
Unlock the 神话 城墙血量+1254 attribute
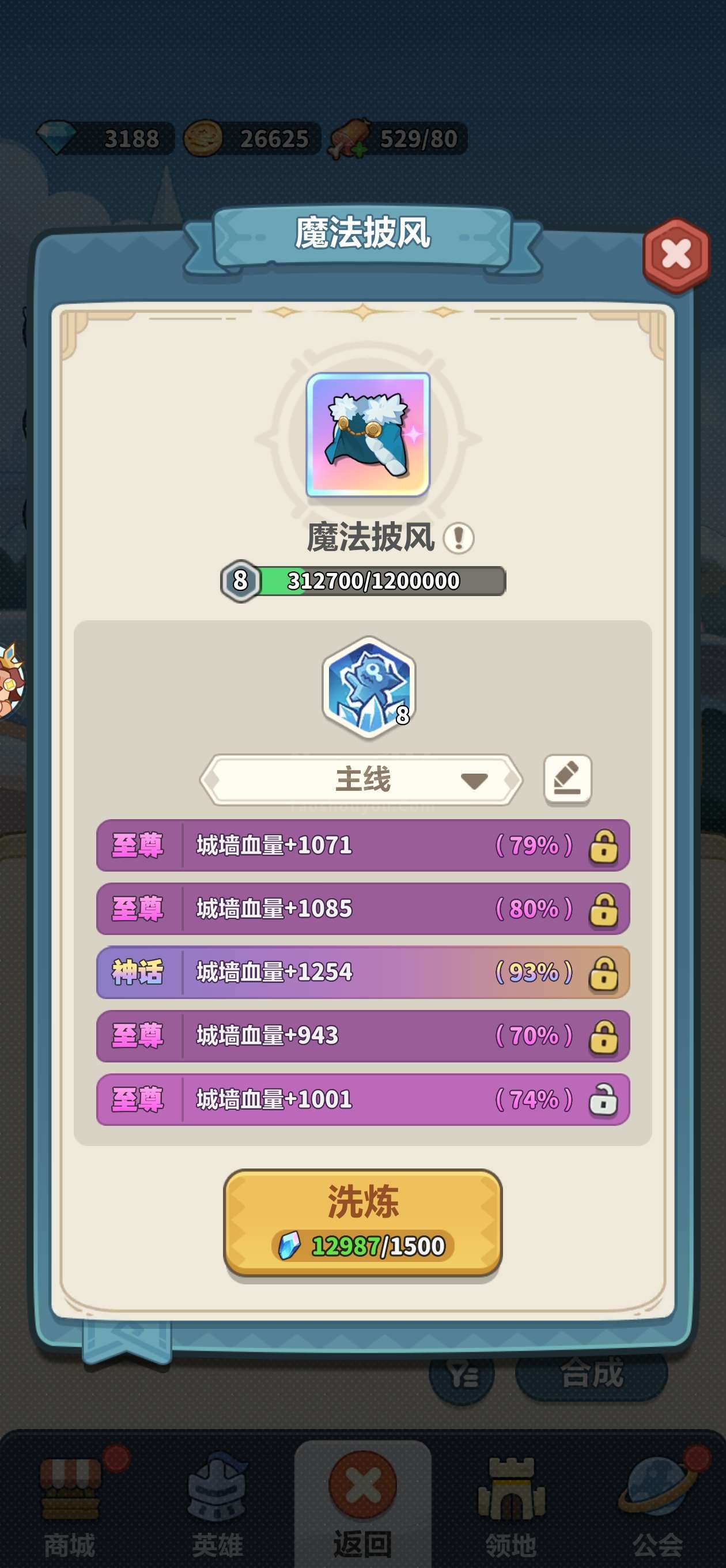click(x=603, y=973)
